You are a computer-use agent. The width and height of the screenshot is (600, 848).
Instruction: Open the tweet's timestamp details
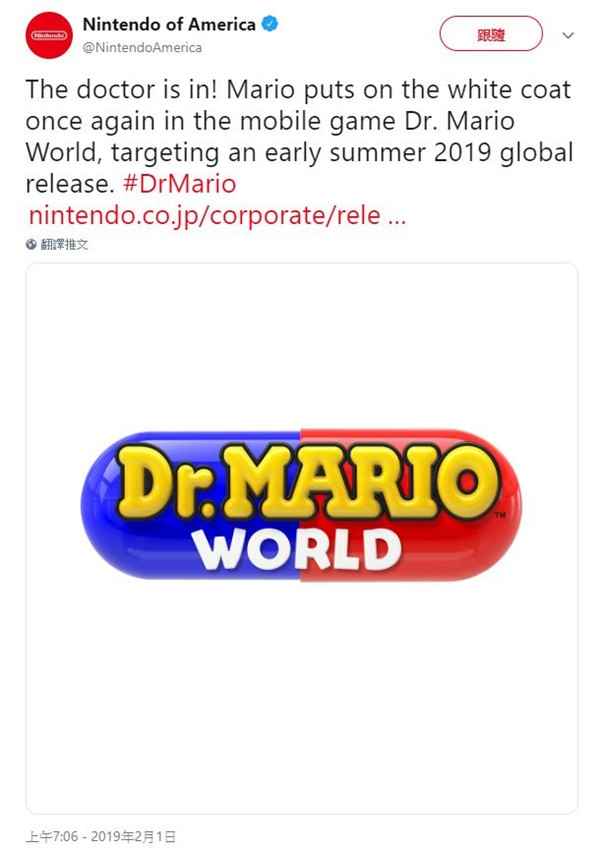pyautogui.click(x=100, y=835)
